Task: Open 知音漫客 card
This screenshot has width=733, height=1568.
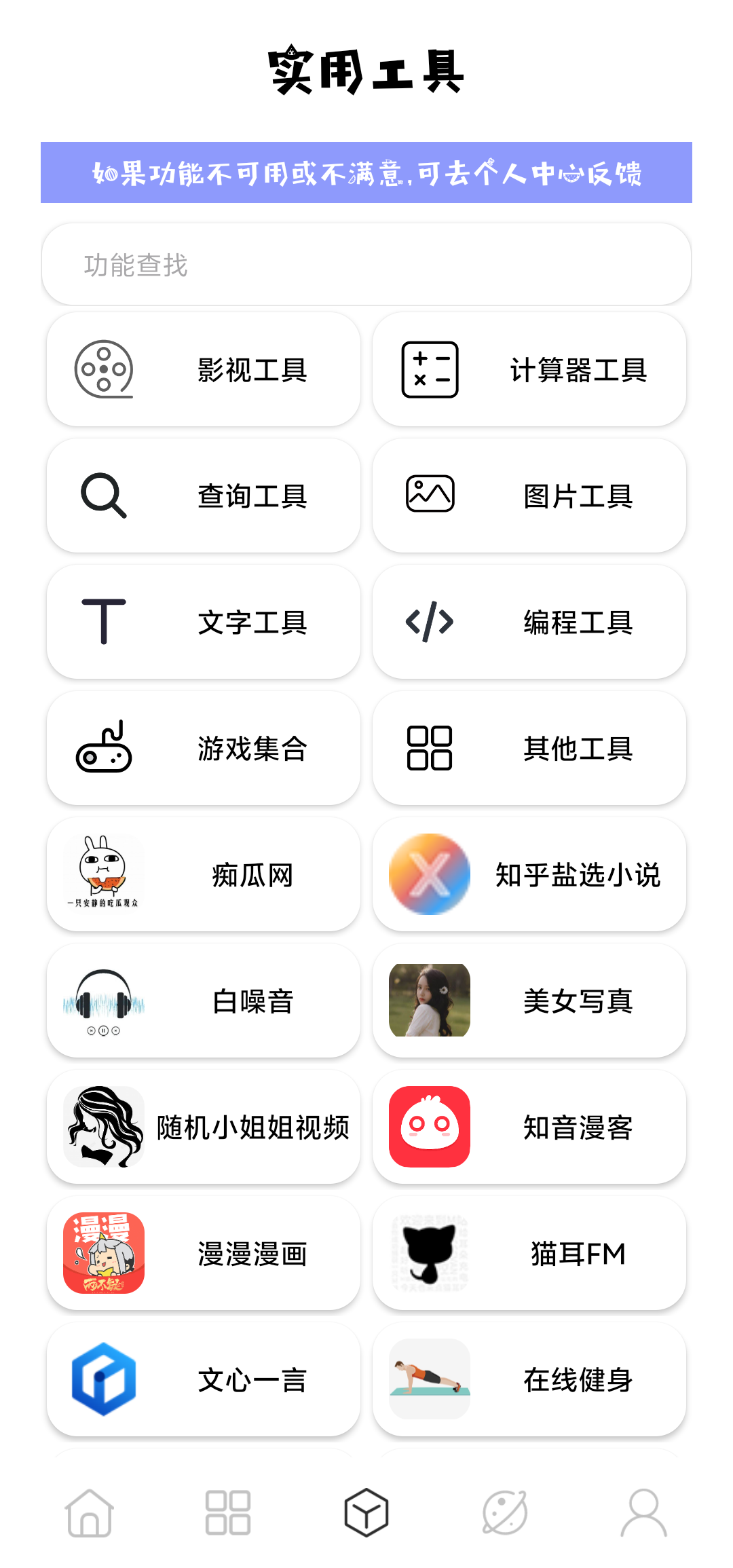Action: click(x=529, y=1127)
